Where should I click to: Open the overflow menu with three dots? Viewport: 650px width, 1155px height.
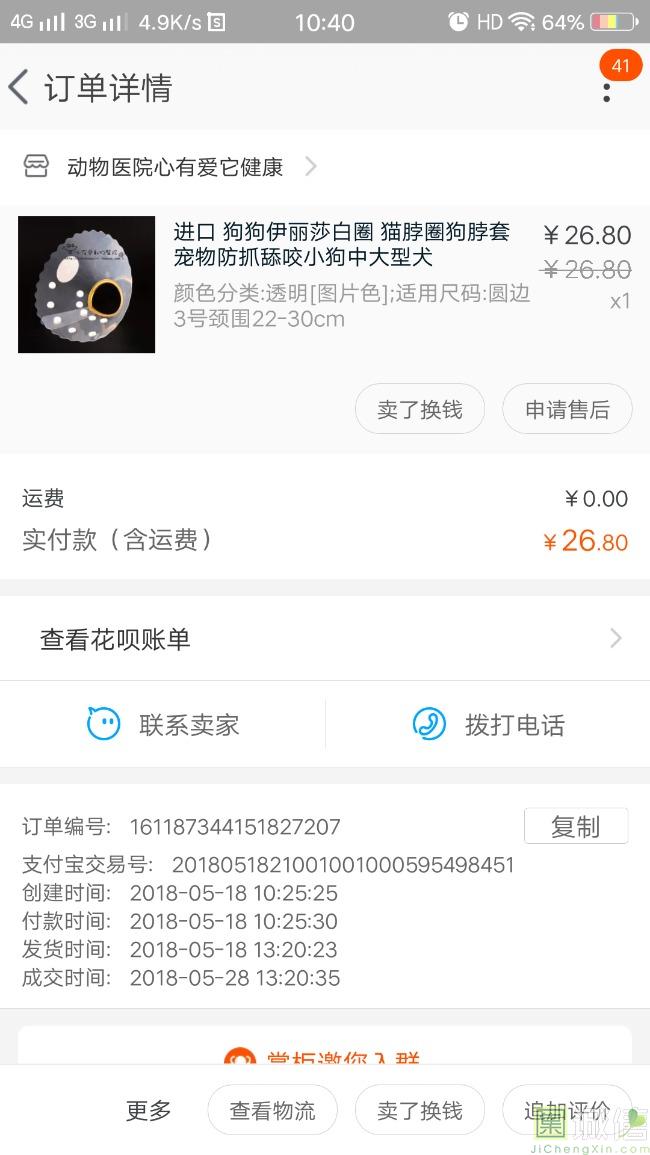click(606, 90)
